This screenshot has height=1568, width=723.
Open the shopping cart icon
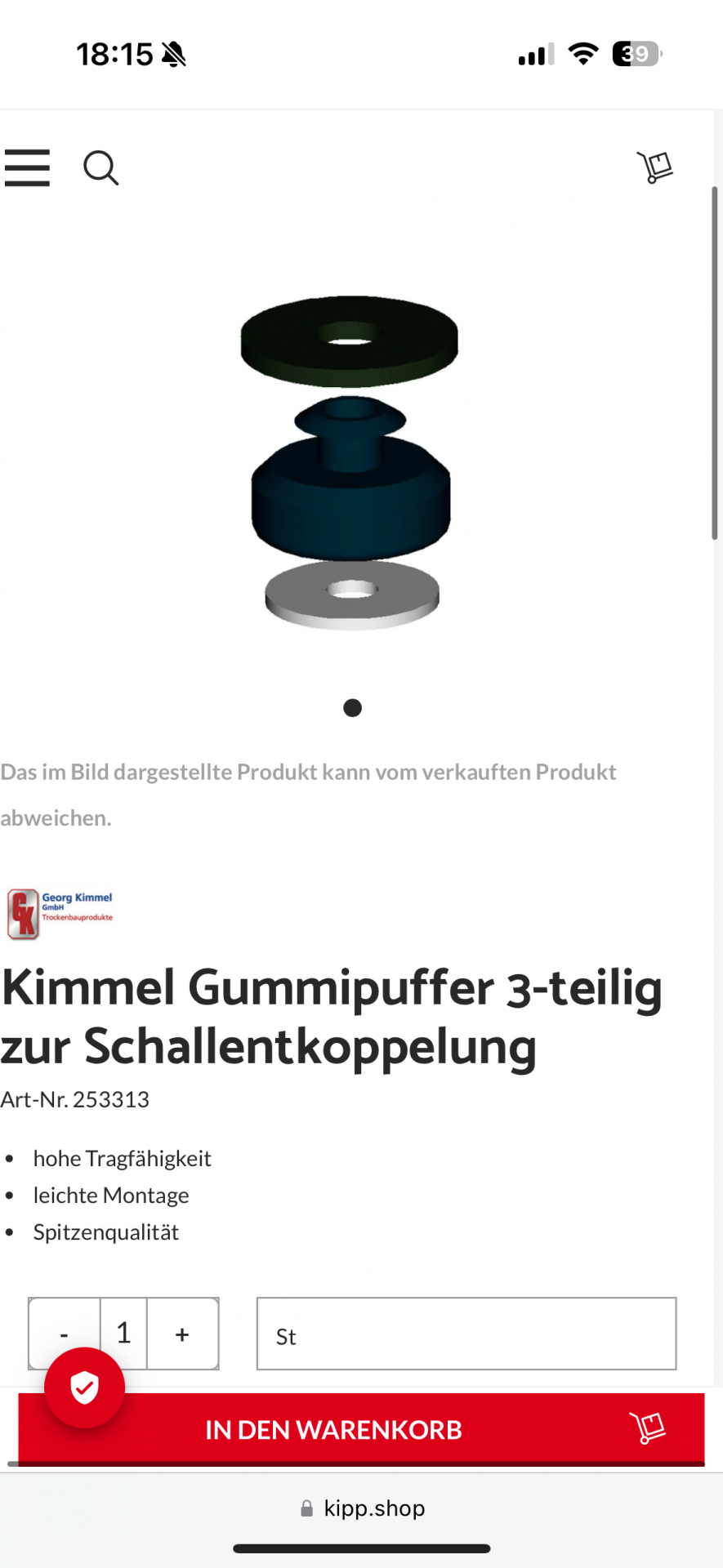654,167
